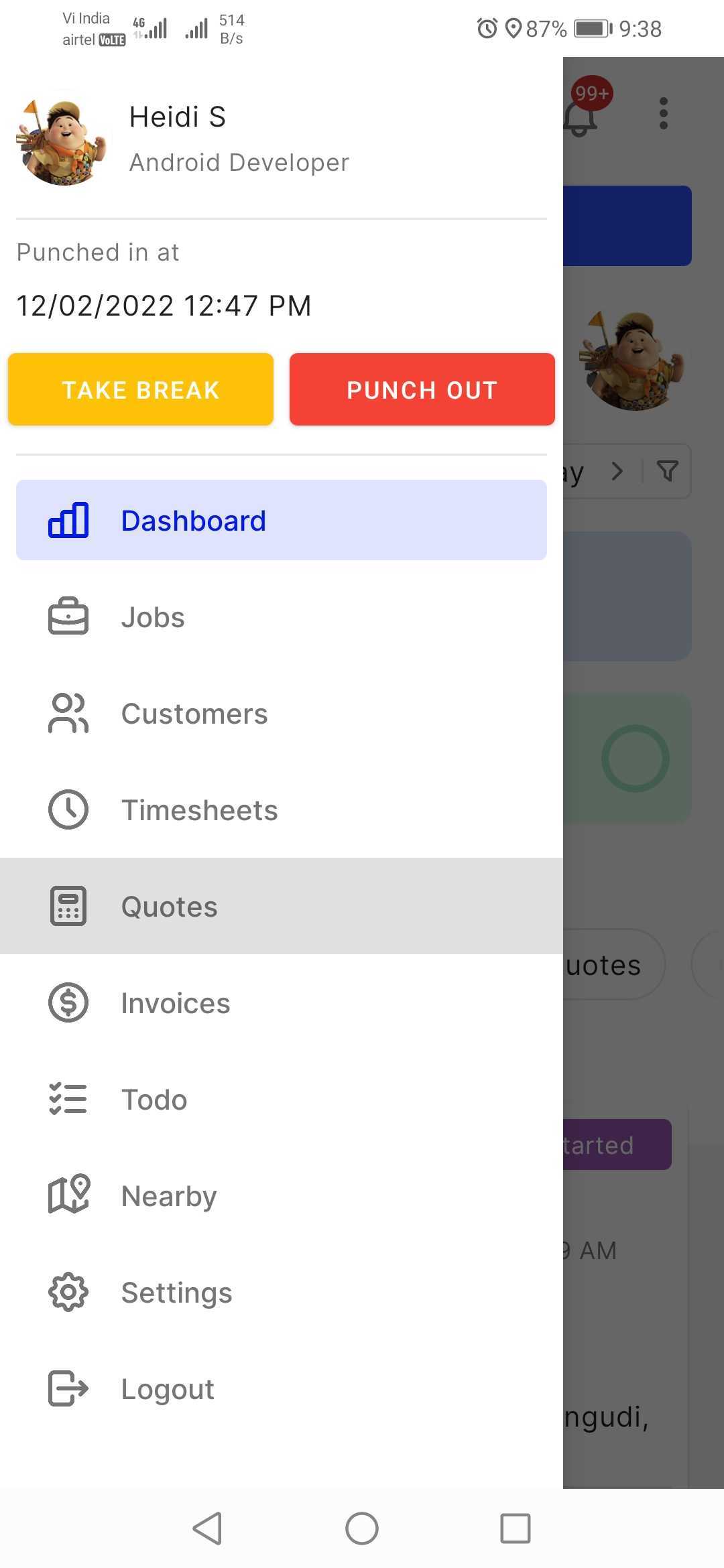
Task: View Timesheets
Action: click(x=282, y=810)
